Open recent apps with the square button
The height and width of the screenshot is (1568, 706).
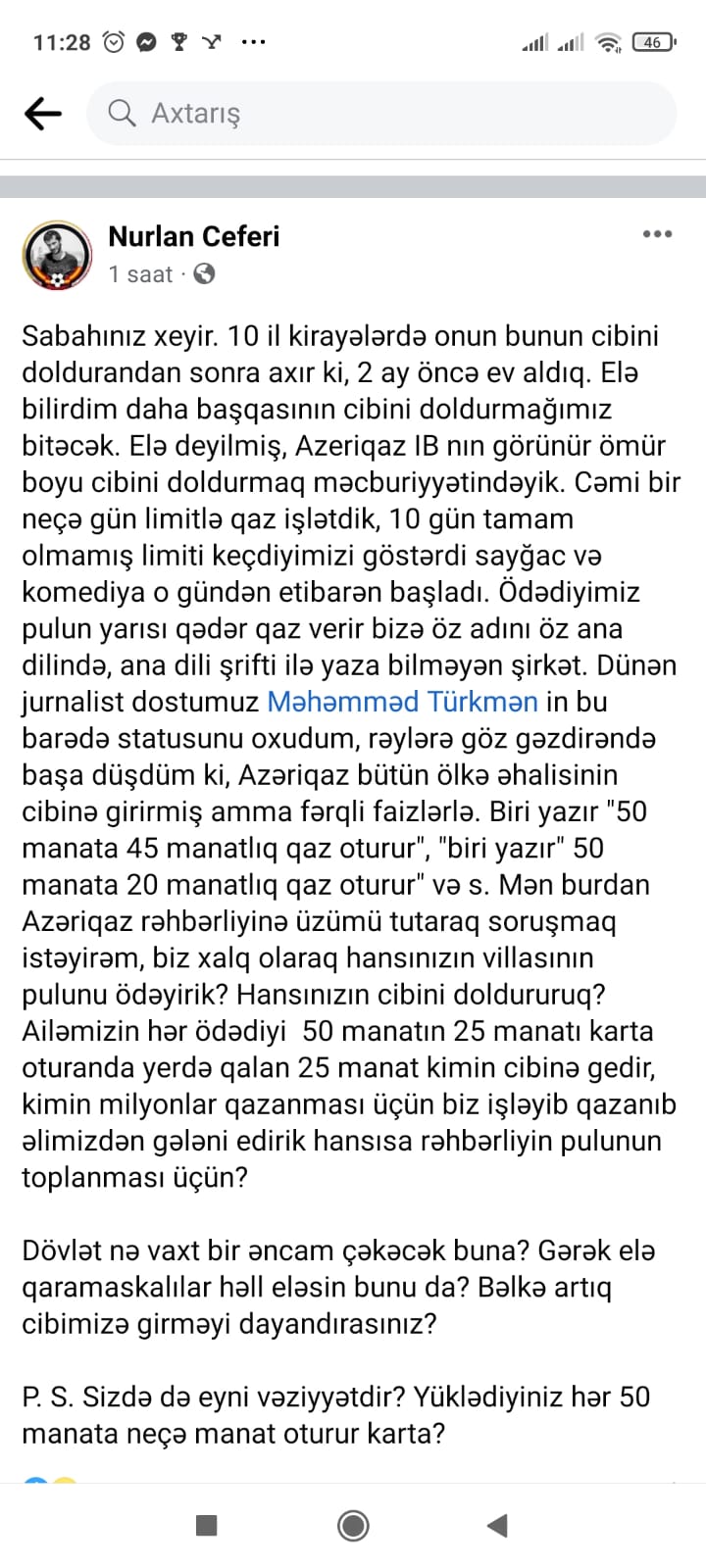[207, 1525]
